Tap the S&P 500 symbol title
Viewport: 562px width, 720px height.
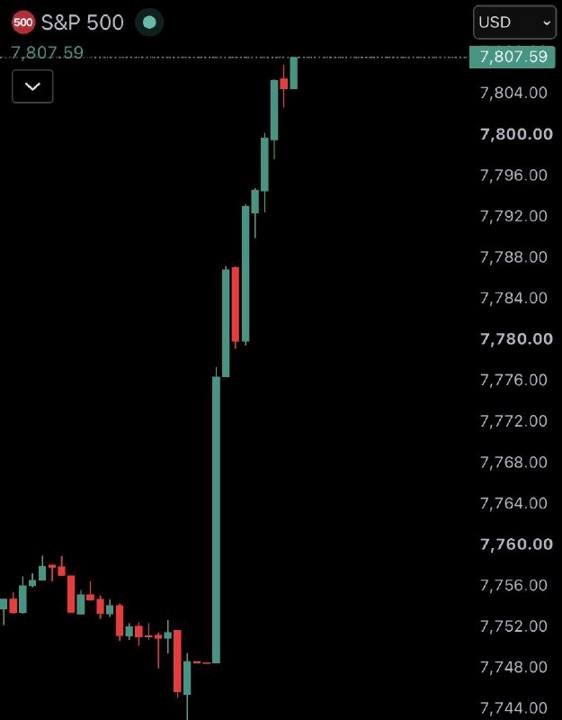82,22
